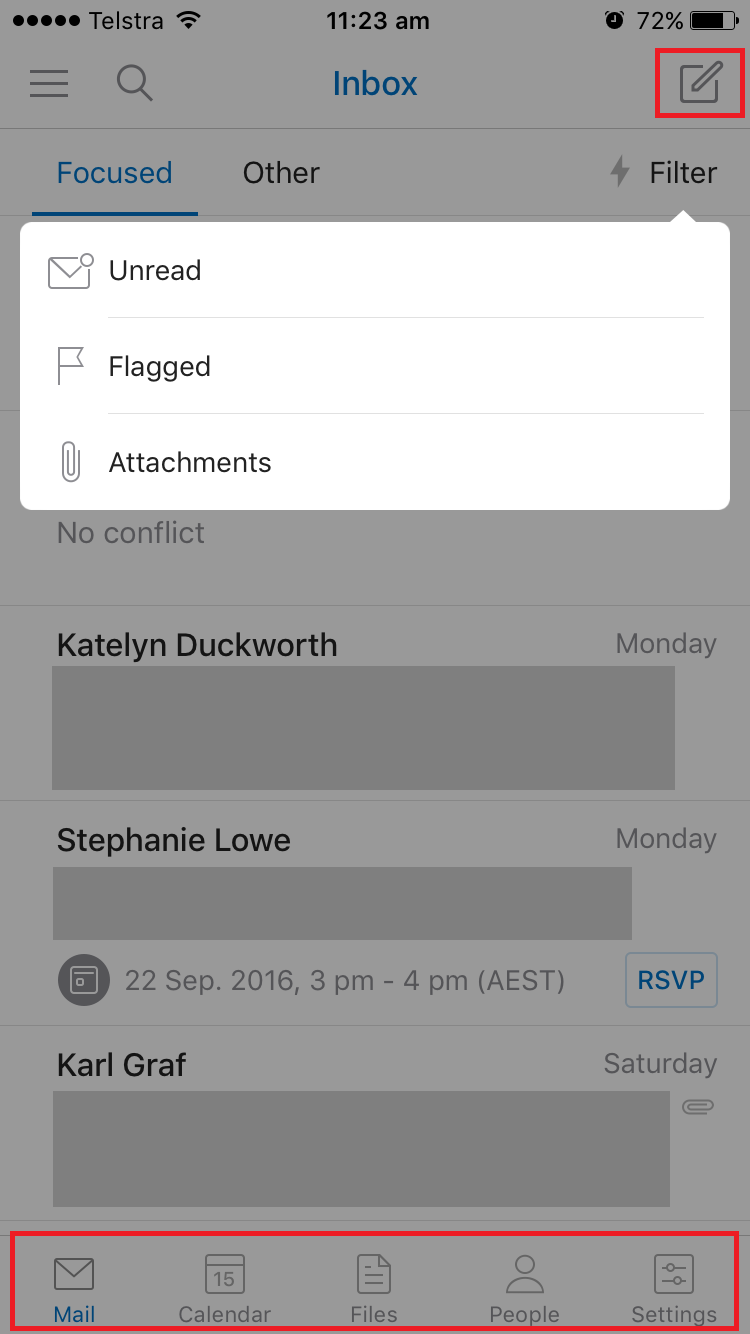Image resolution: width=750 pixels, height=1334 pixels.
Task: Open the hamburger menu
Action: click(49, 83)
